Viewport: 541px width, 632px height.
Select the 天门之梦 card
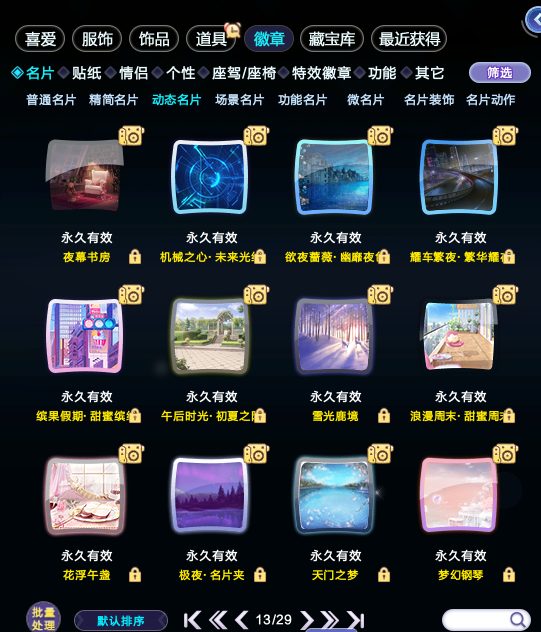(334, 495)
